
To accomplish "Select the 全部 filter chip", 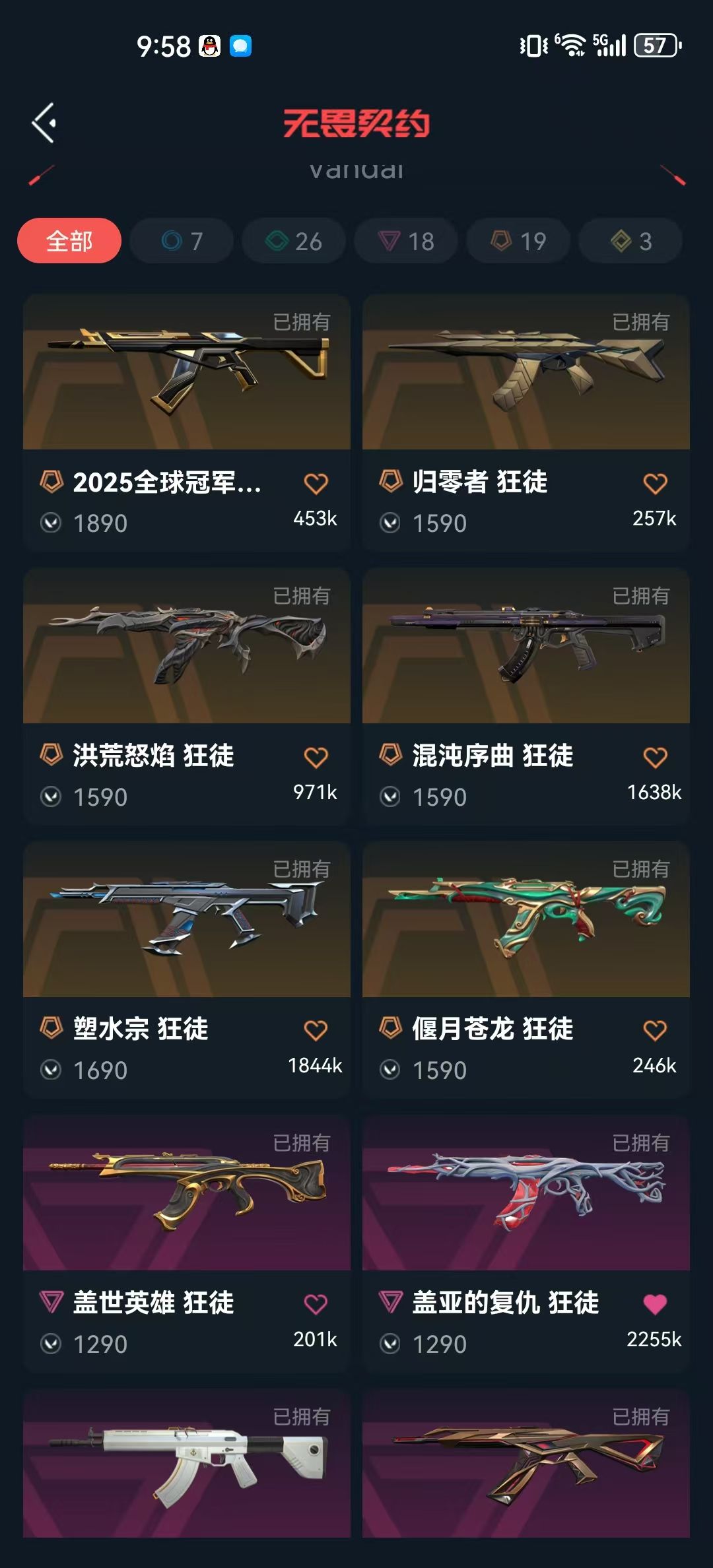I will (x=69, y=241).
